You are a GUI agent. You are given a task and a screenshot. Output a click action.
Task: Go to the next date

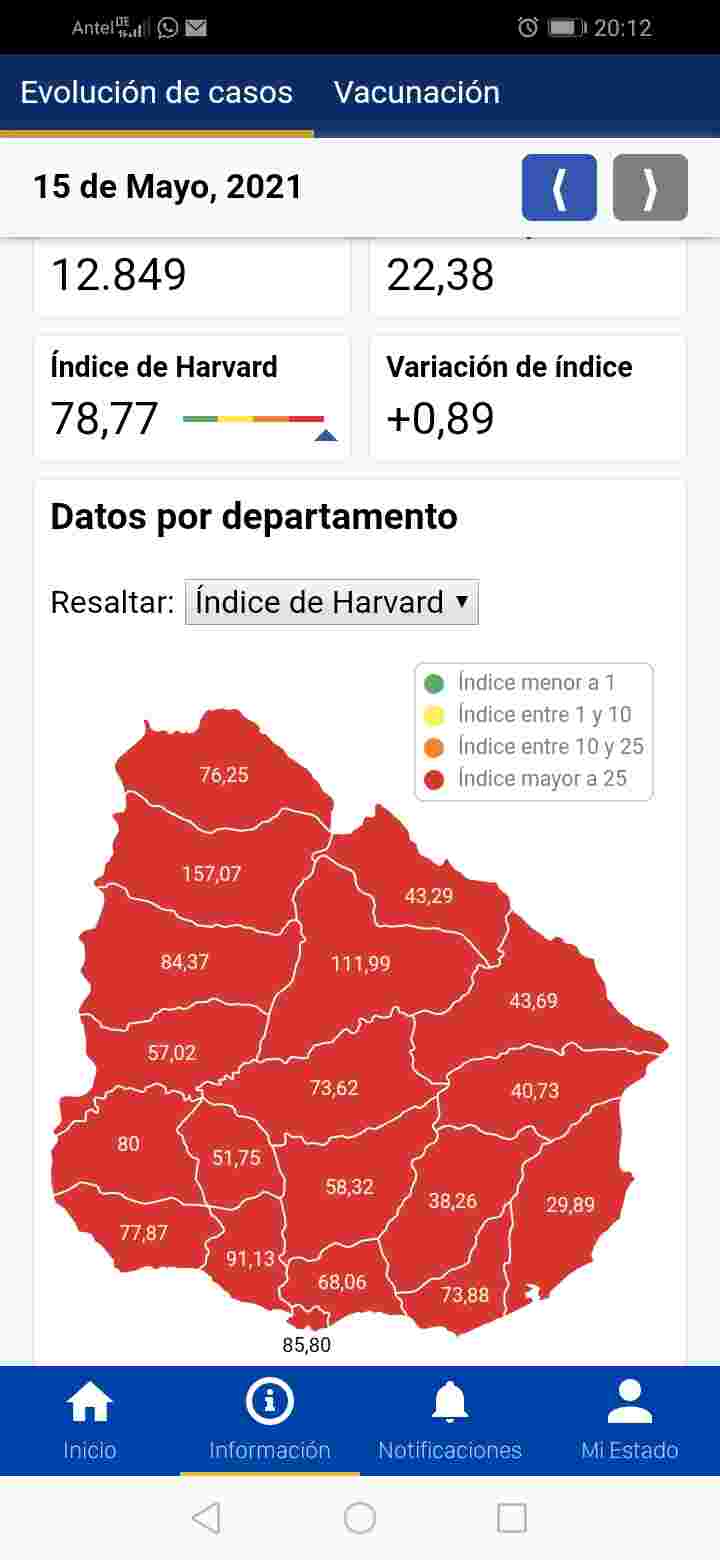coord(650,187)
